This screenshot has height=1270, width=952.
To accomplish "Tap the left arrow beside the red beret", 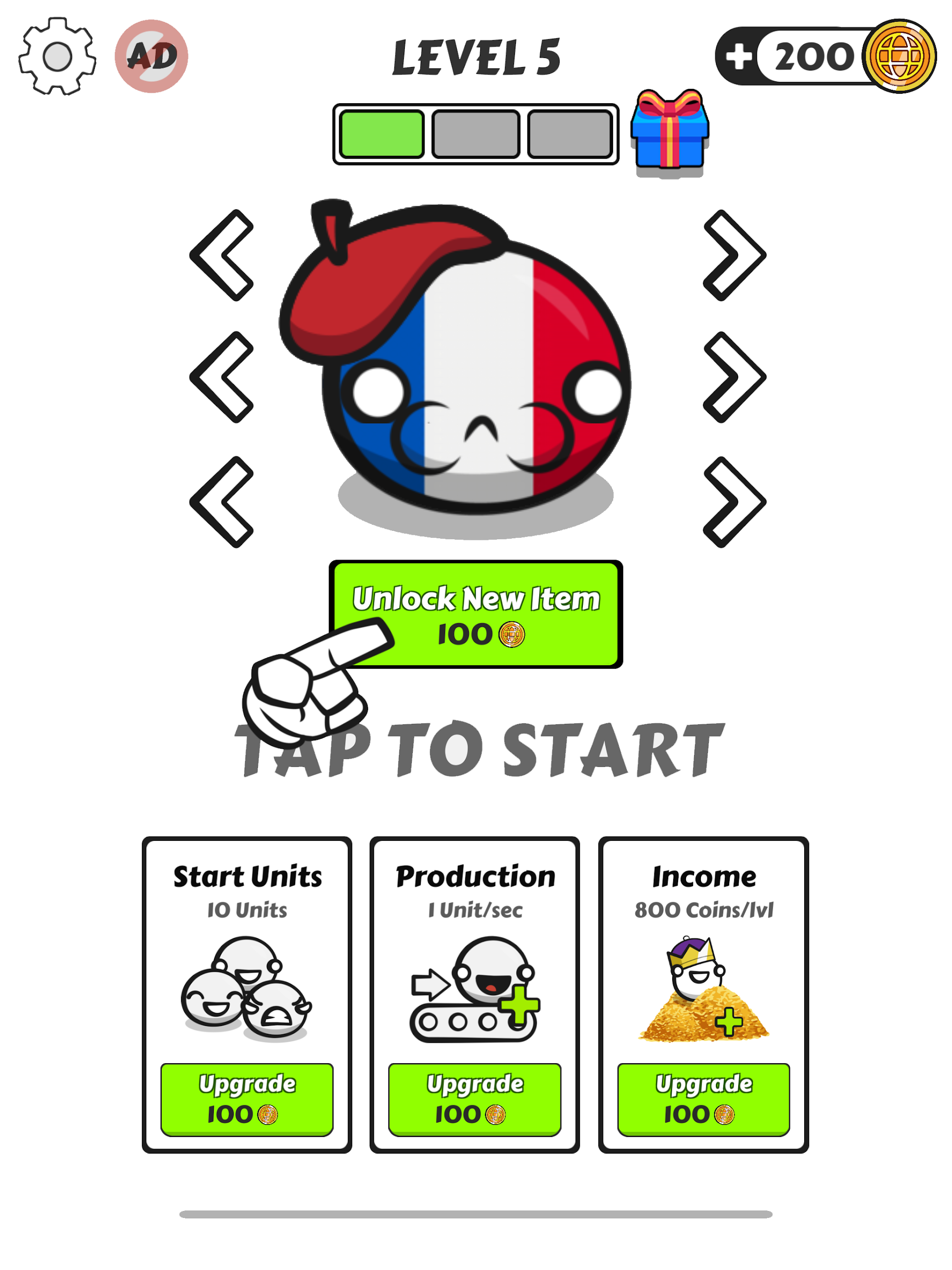I will click(222, 255).
